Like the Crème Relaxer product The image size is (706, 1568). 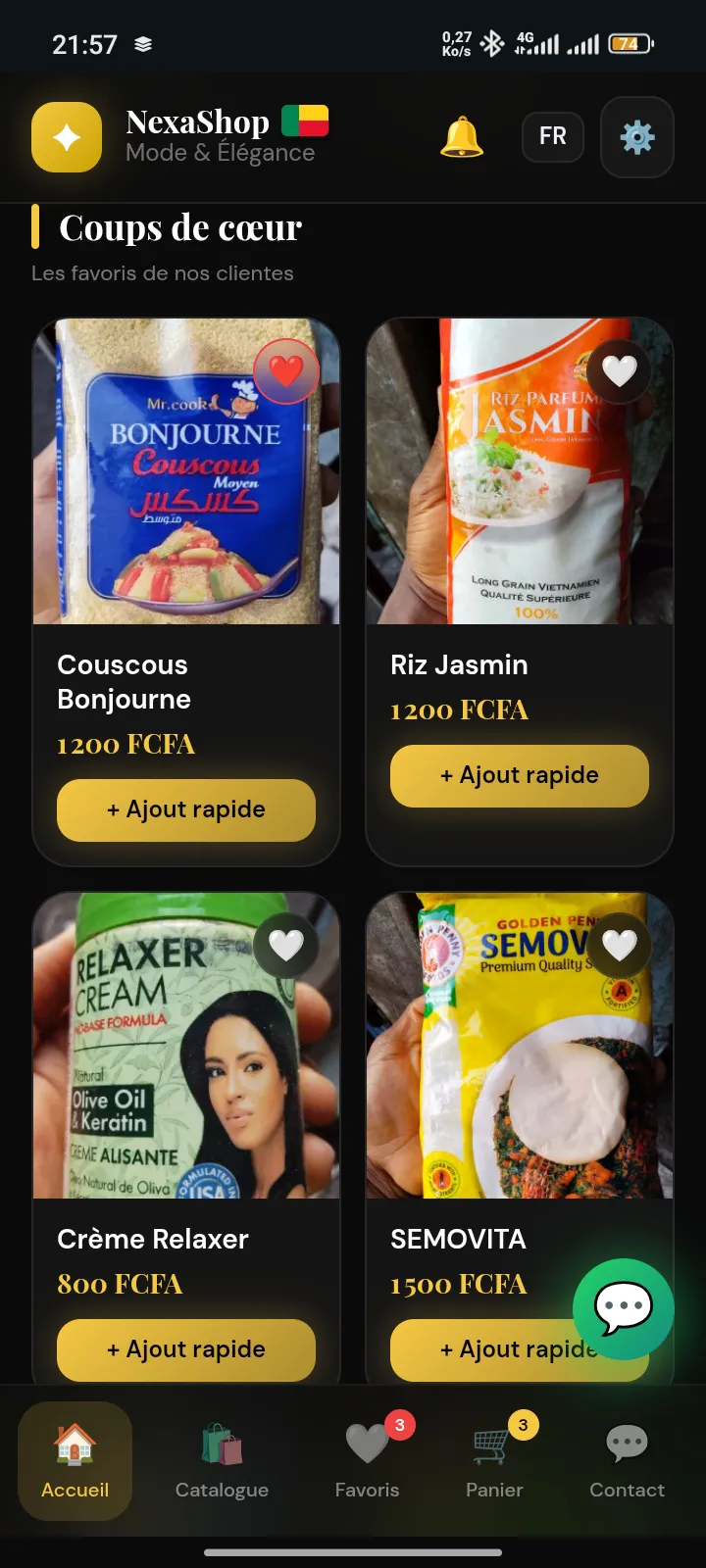pyautogui.click(x=286, y=945)
